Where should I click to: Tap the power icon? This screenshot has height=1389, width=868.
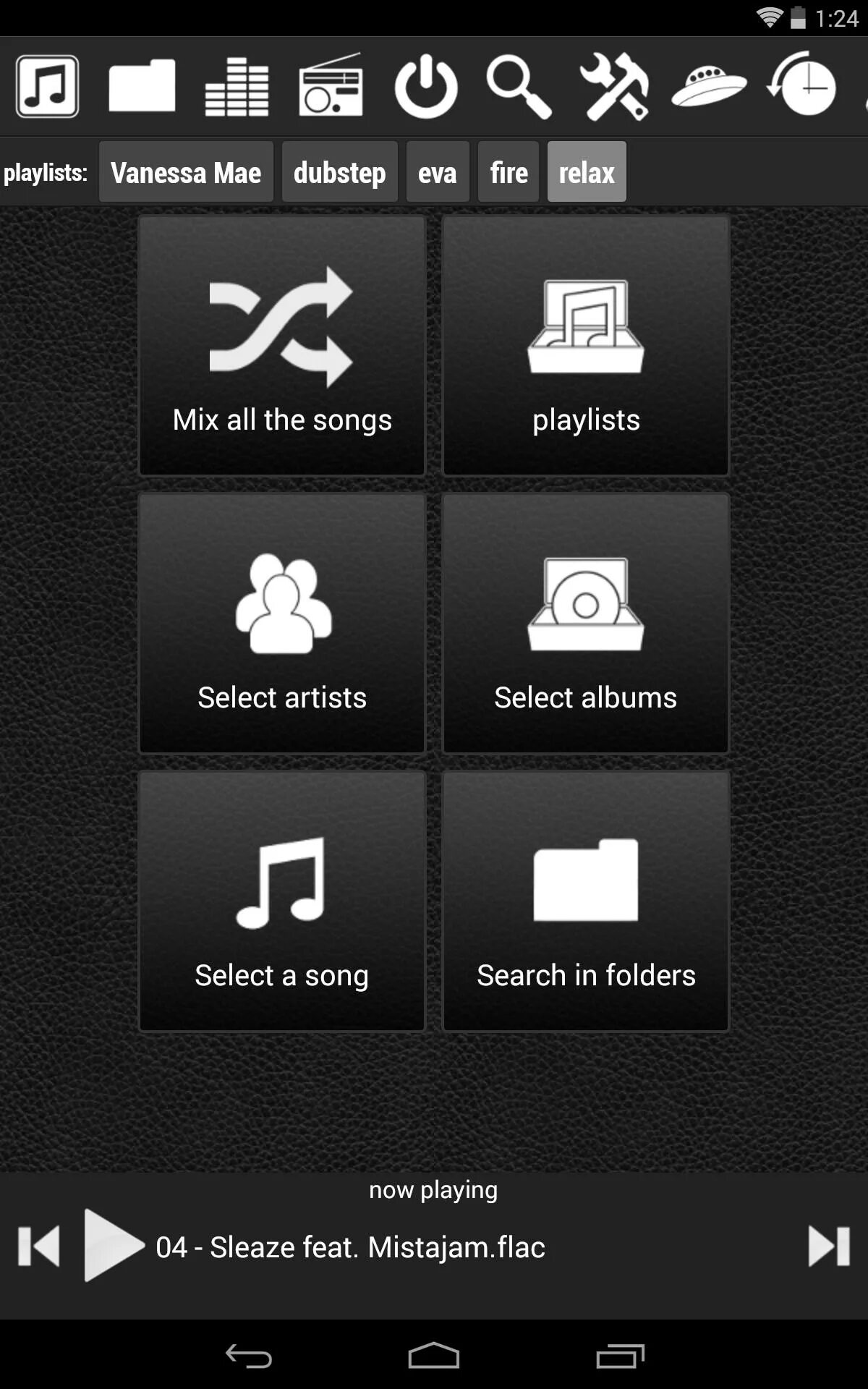tap(426, 87)
